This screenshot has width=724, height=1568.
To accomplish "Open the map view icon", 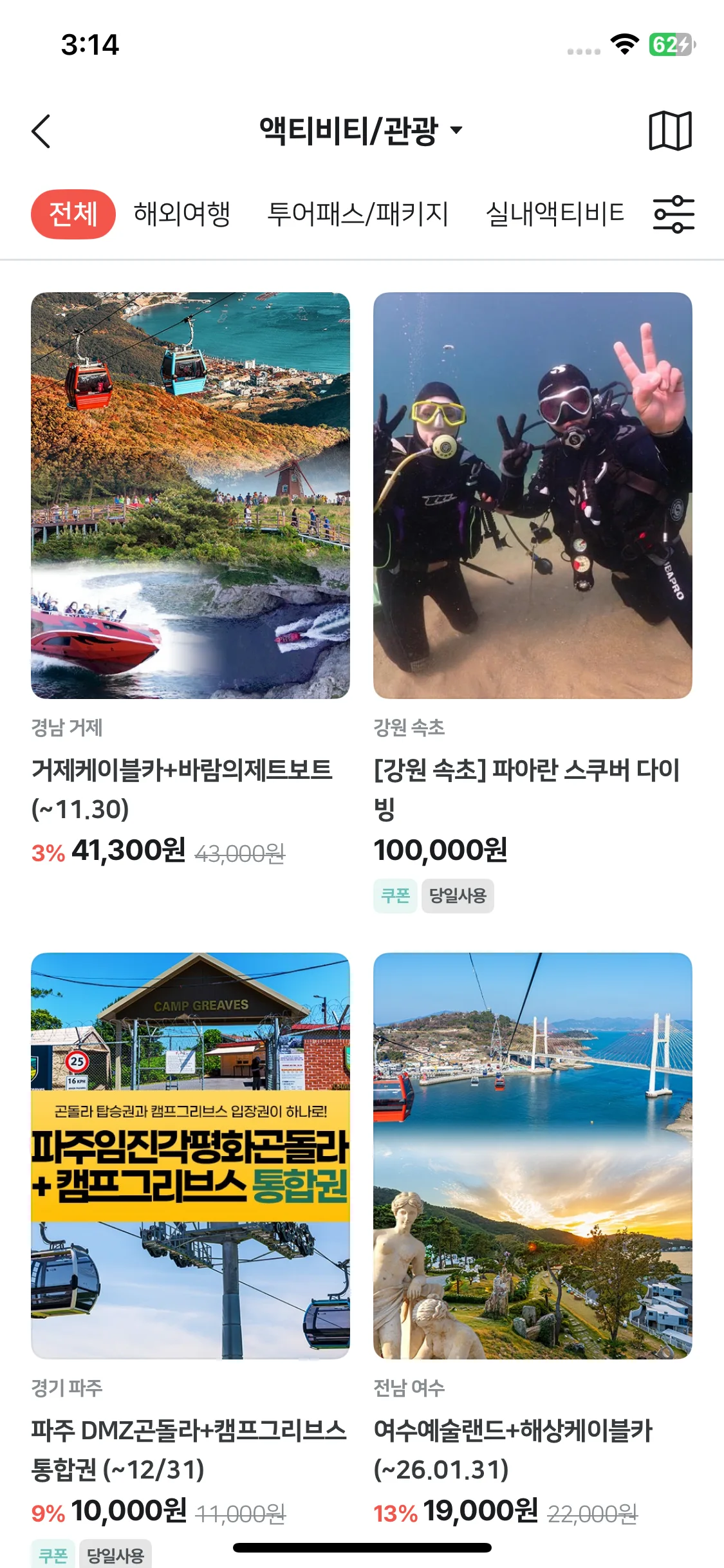I will 670,131.
